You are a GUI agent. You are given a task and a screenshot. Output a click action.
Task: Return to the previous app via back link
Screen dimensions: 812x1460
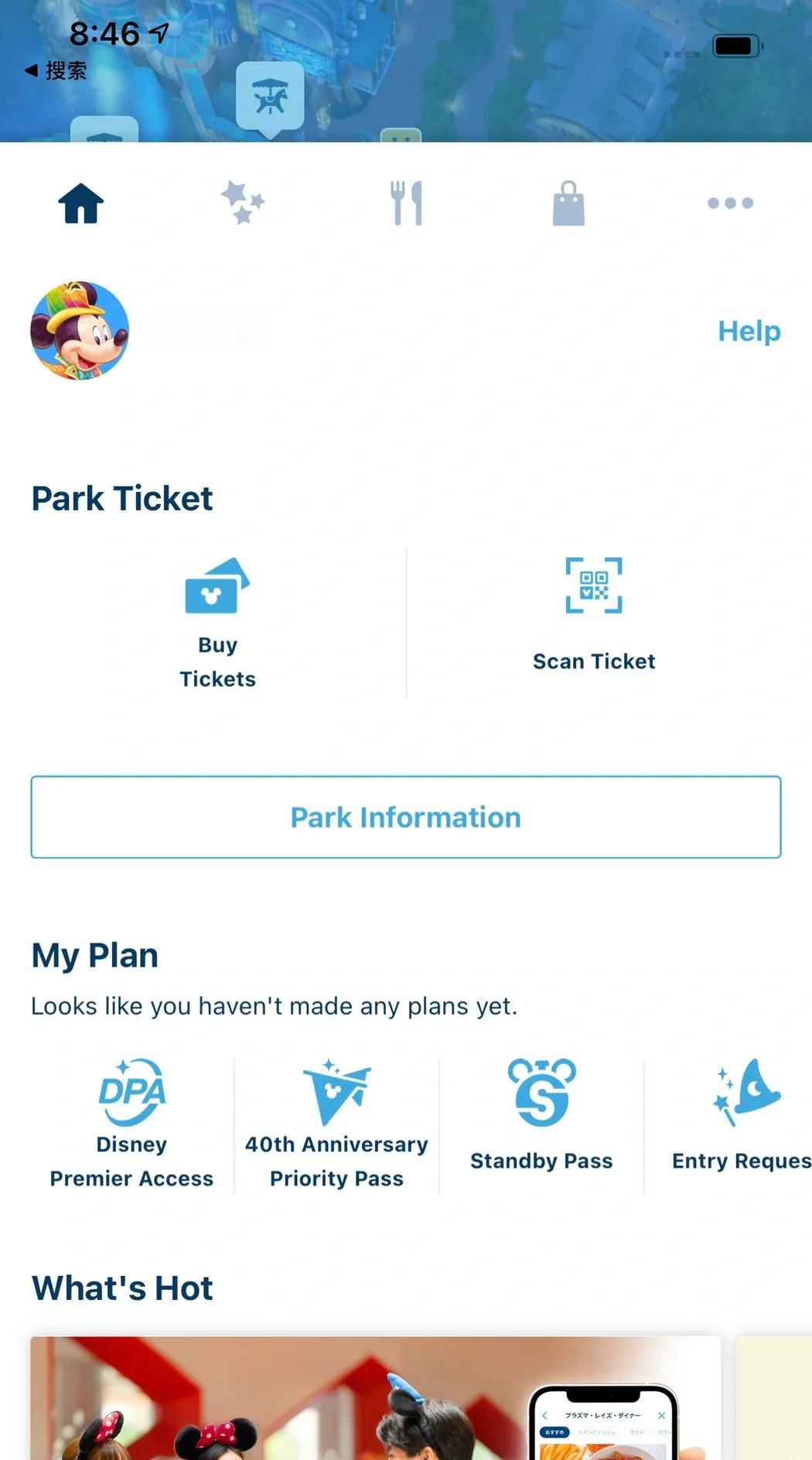(x=56, y=71)
